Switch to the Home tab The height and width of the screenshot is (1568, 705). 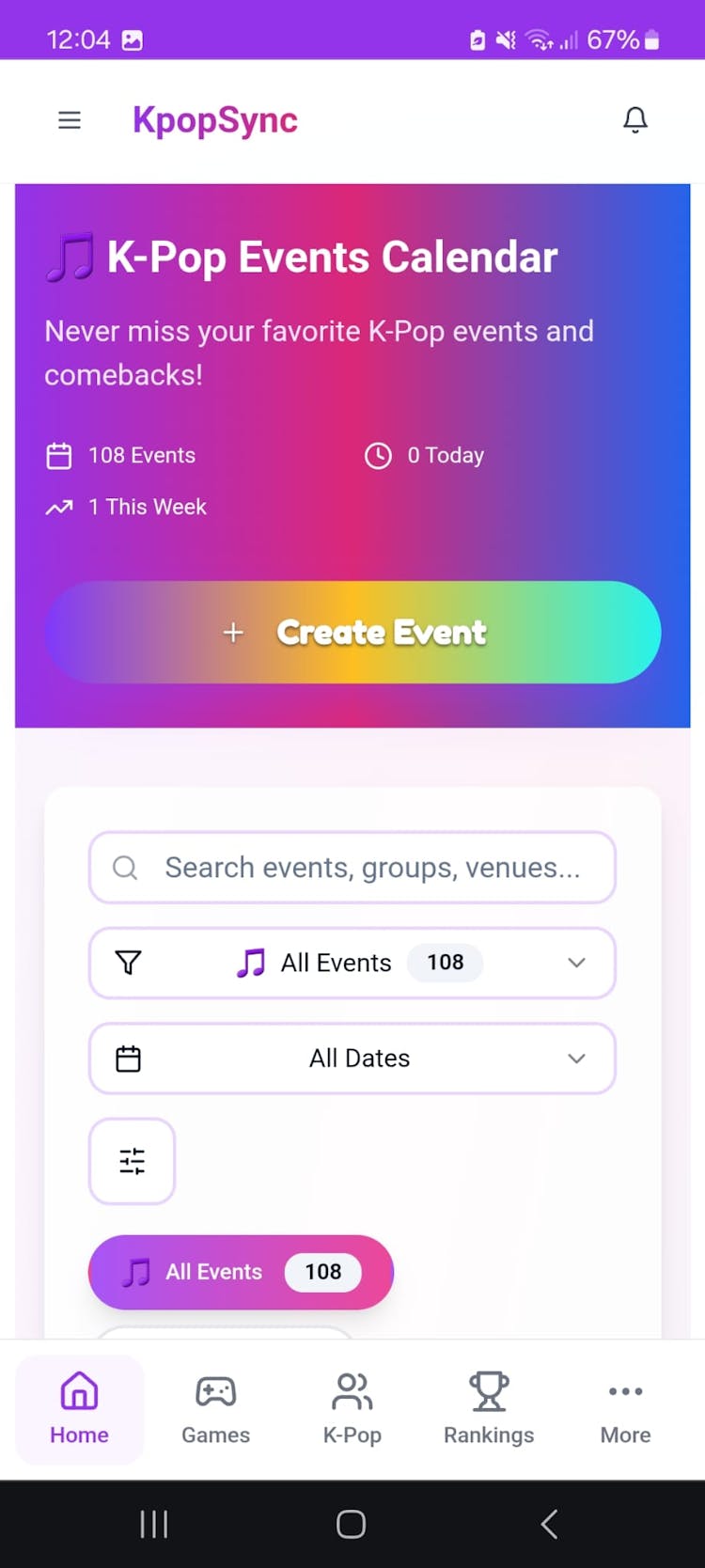[79, 1408]
